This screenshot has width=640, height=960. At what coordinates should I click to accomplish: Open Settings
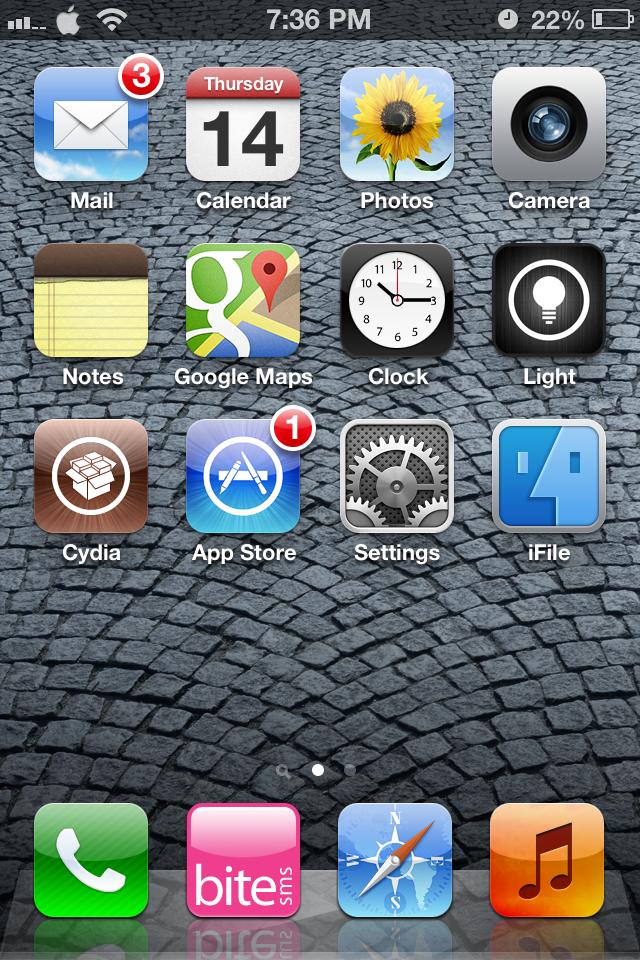click(396, 476)
